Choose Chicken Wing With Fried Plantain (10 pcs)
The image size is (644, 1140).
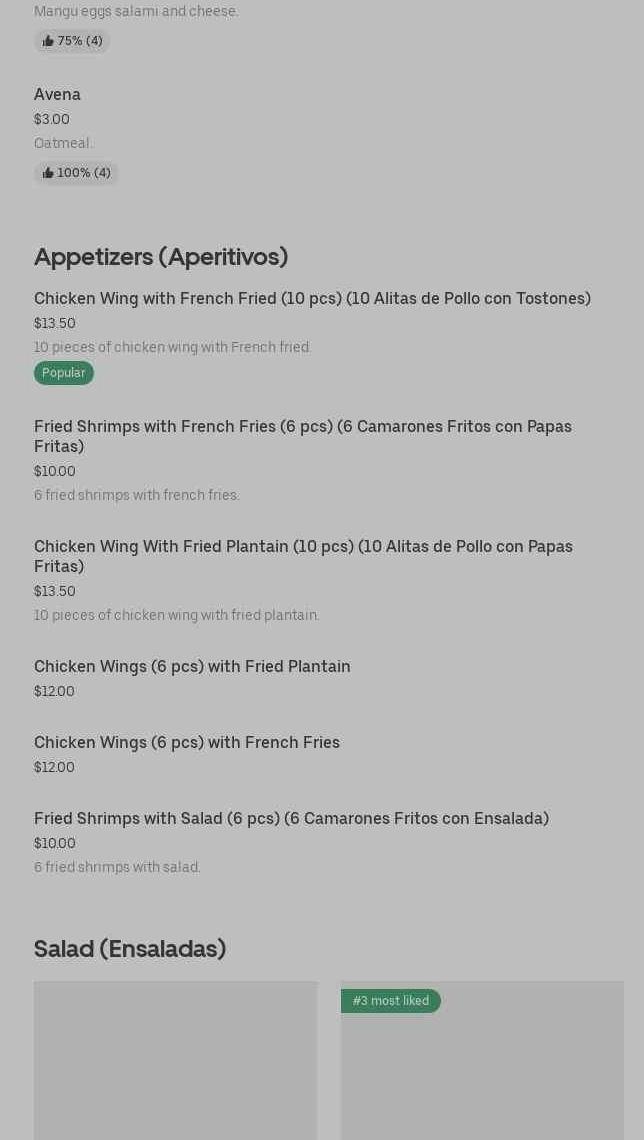[x=303, y=556]
